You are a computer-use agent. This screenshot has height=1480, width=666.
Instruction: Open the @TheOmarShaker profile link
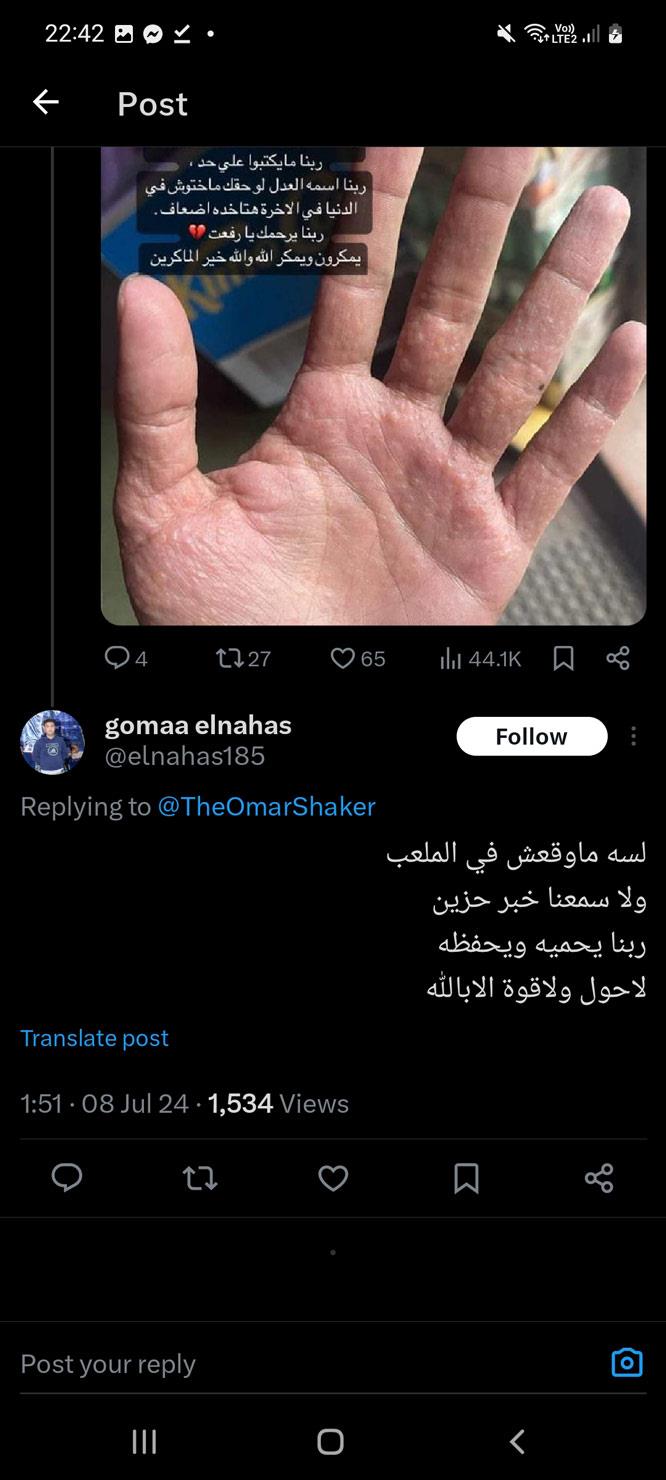266,806
